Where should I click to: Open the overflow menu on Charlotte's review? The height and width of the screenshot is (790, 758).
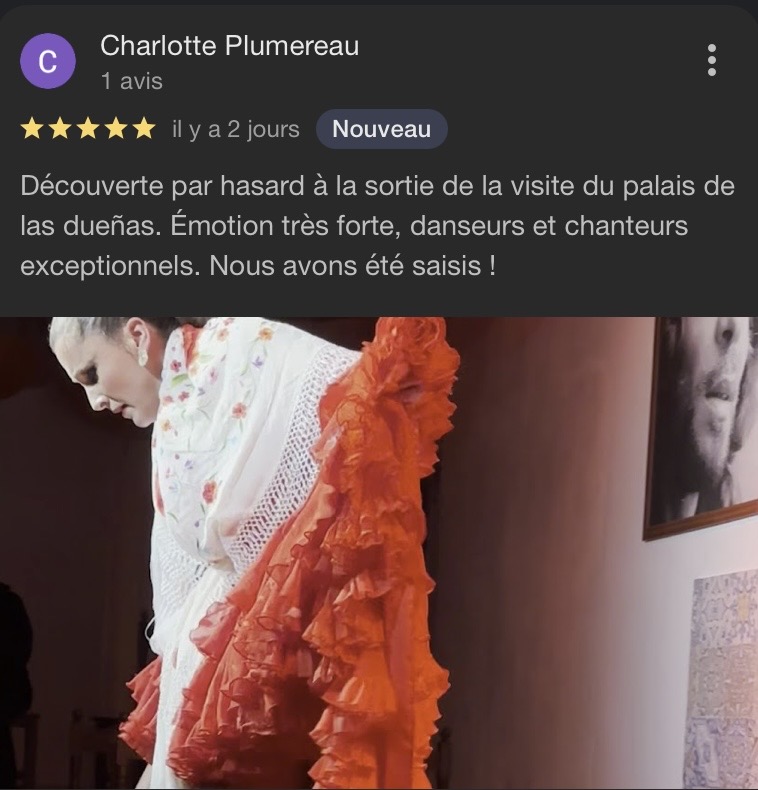[x=711, y=60]
